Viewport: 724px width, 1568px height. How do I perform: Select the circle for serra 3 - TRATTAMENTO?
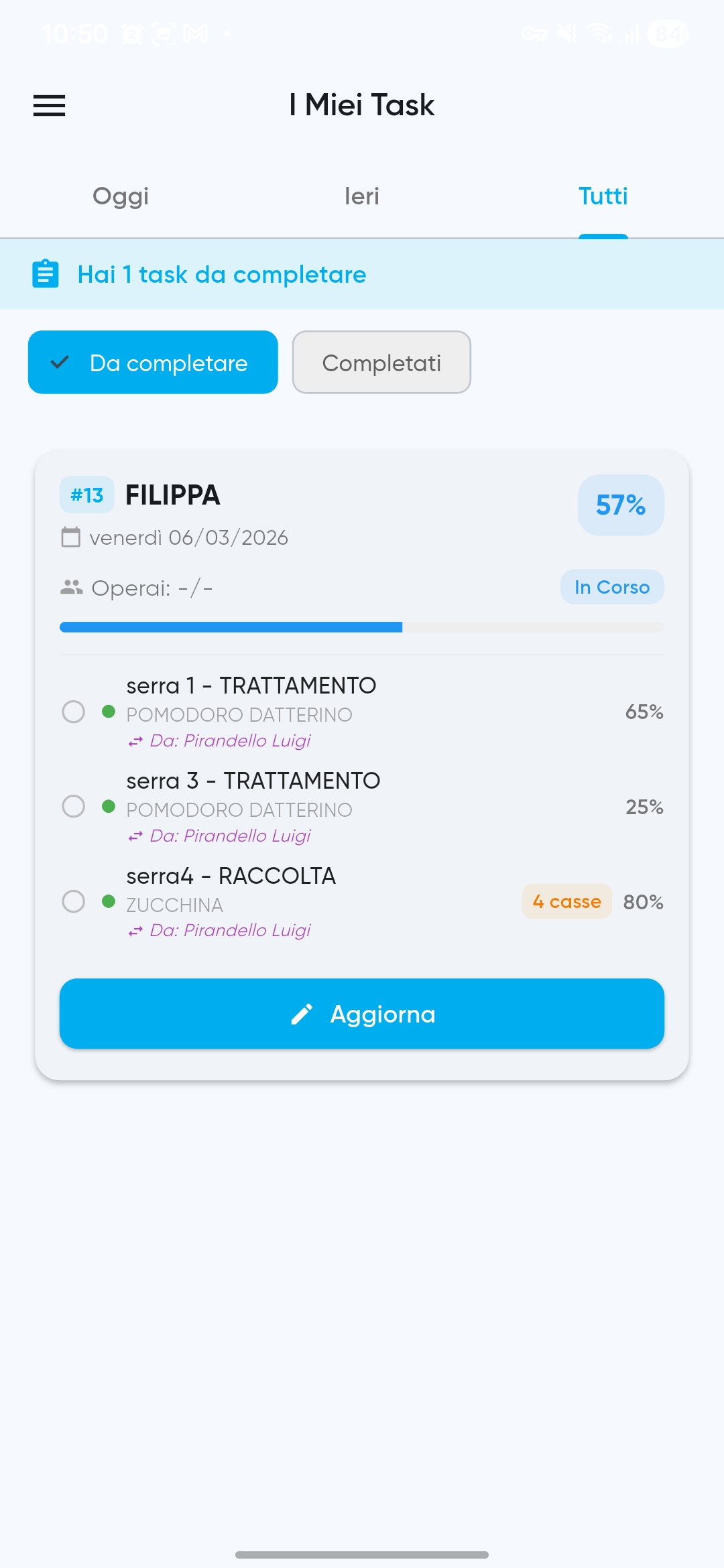74,807
